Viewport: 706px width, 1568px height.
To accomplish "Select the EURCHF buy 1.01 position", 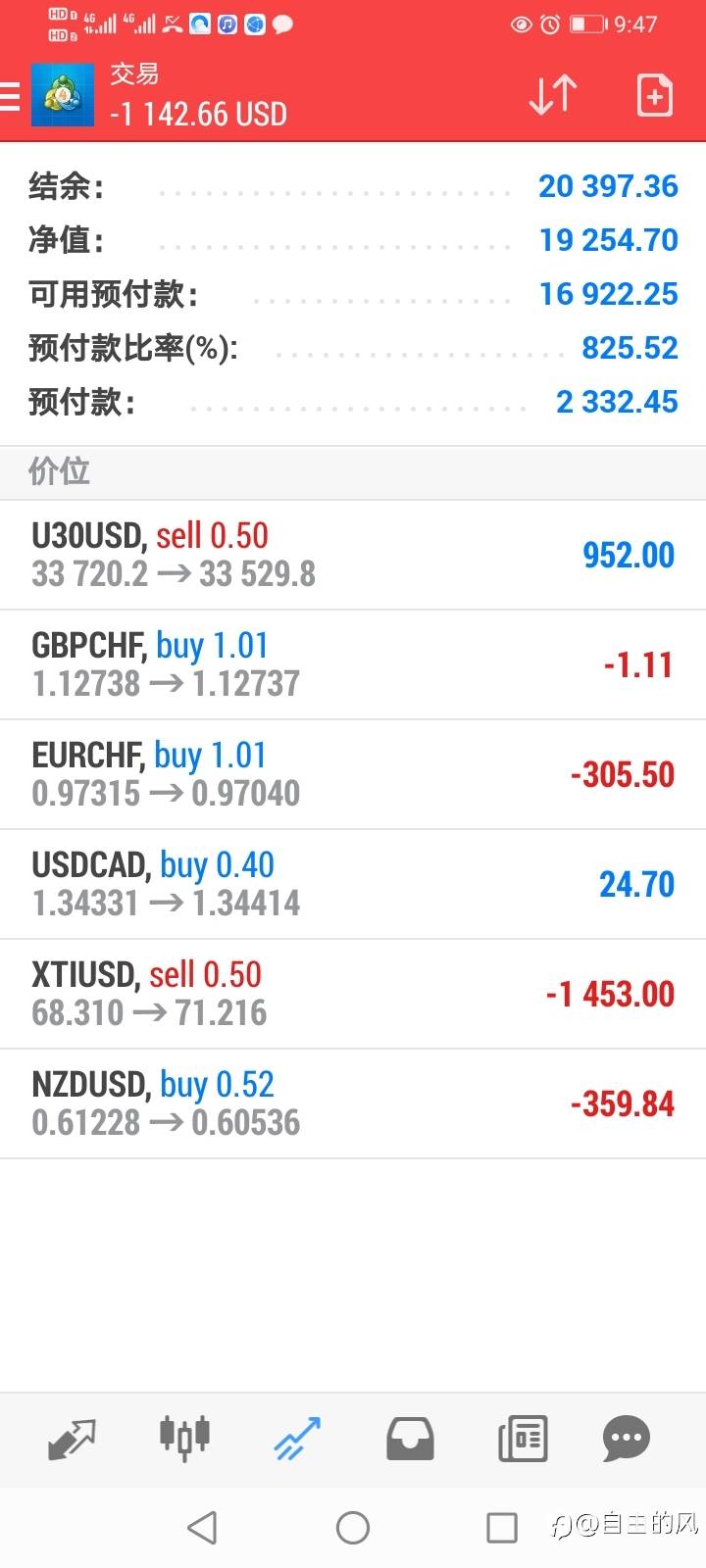I will click(x=353, y=774).
